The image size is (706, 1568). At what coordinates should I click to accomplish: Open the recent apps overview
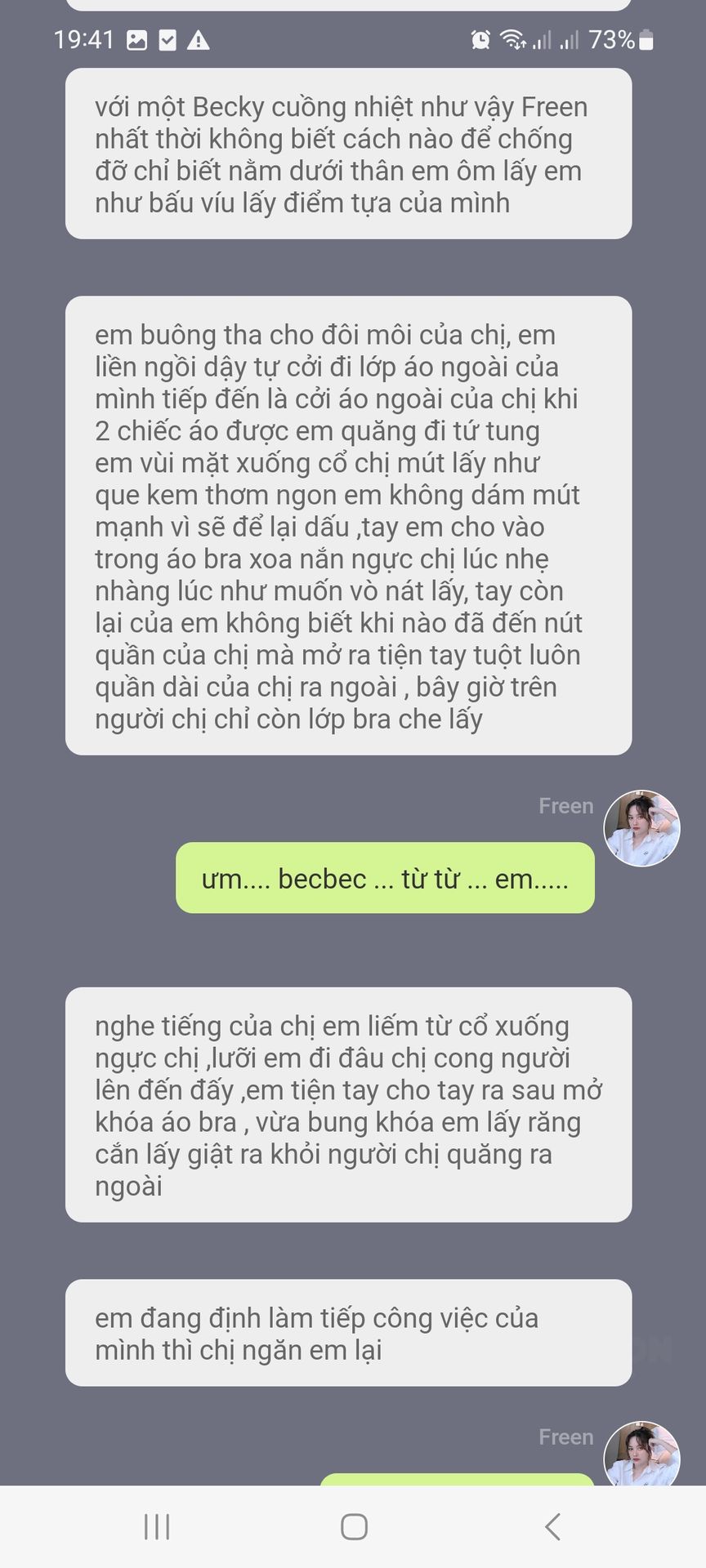[x=156, y=1526]
